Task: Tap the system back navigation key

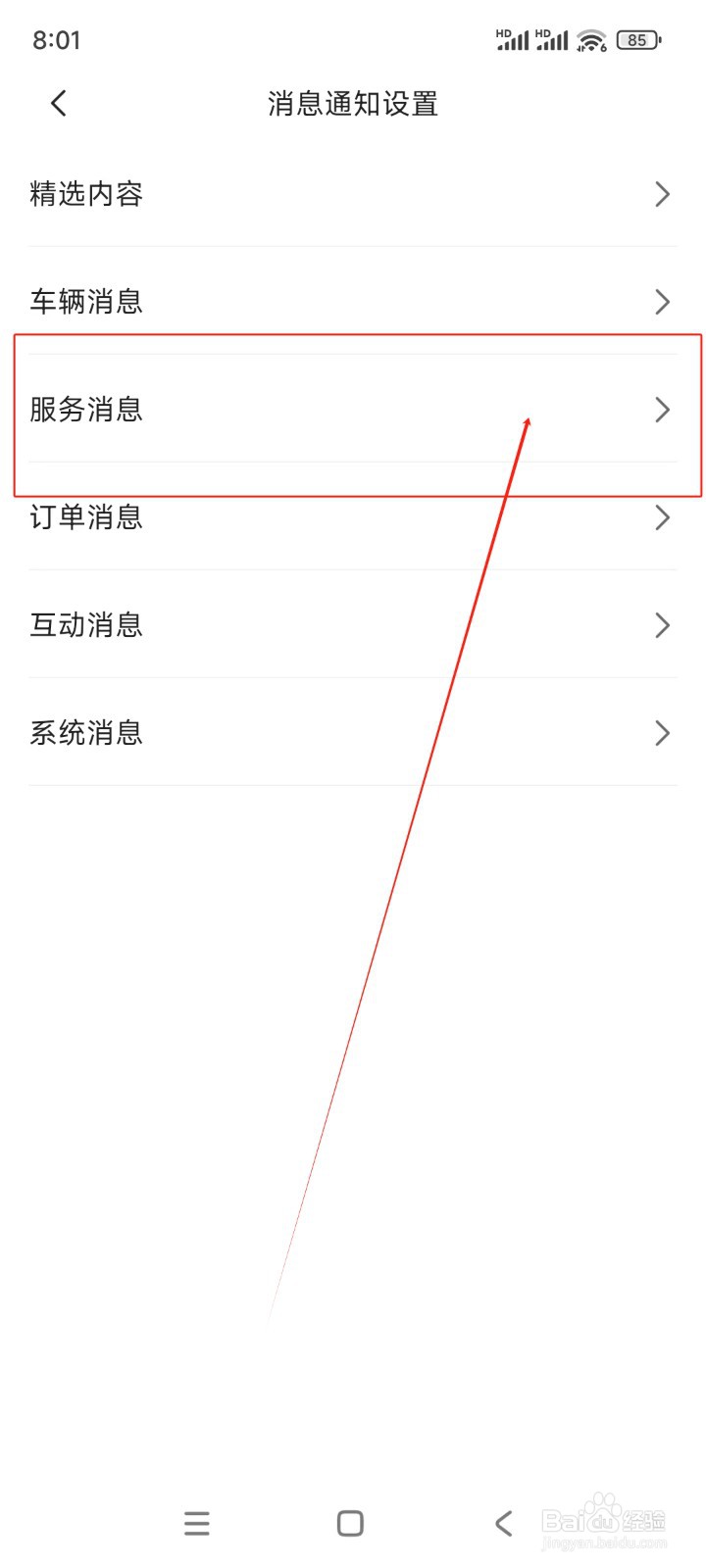Action: point(503,1523)
